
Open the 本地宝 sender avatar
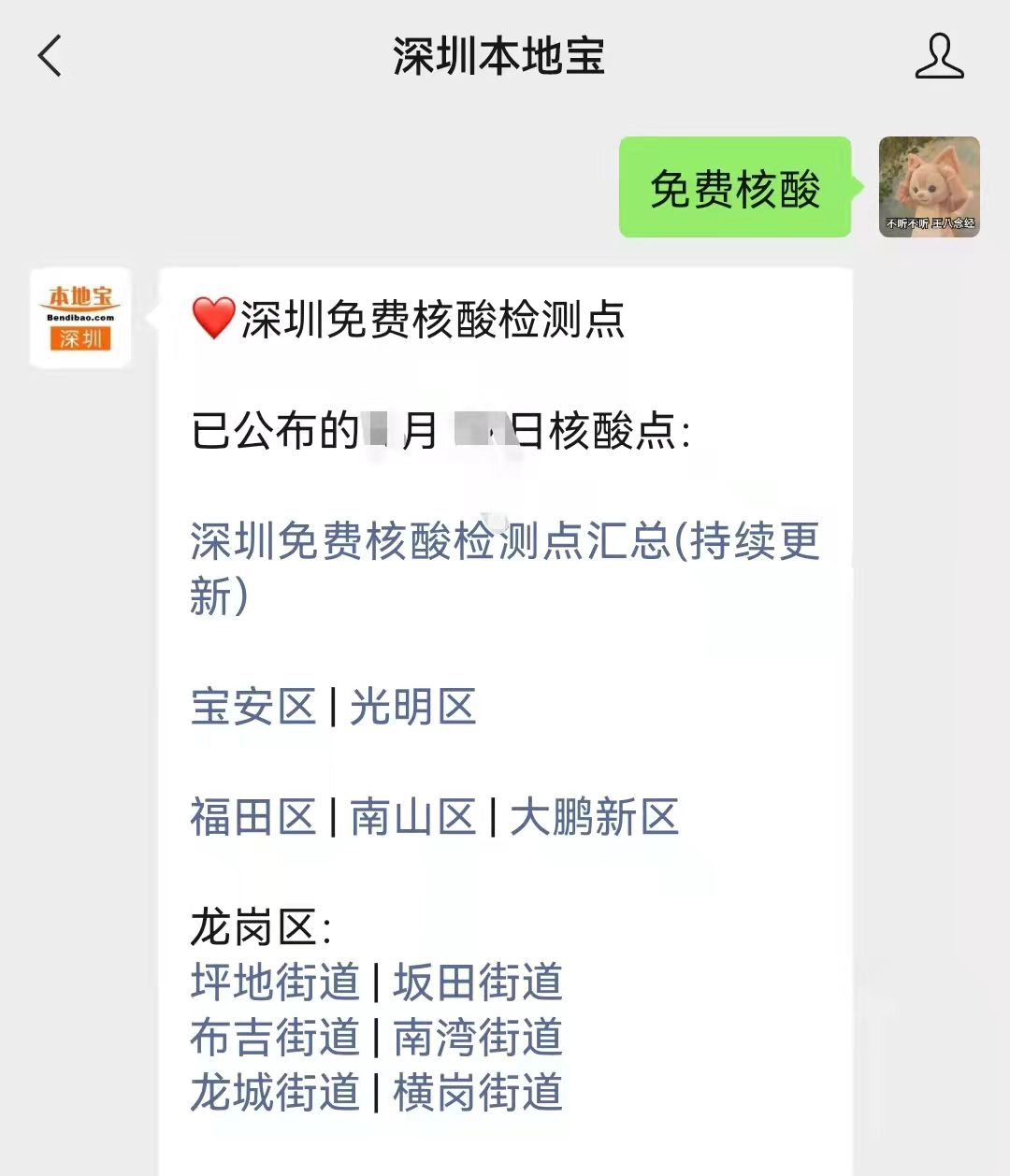point(80,319)
